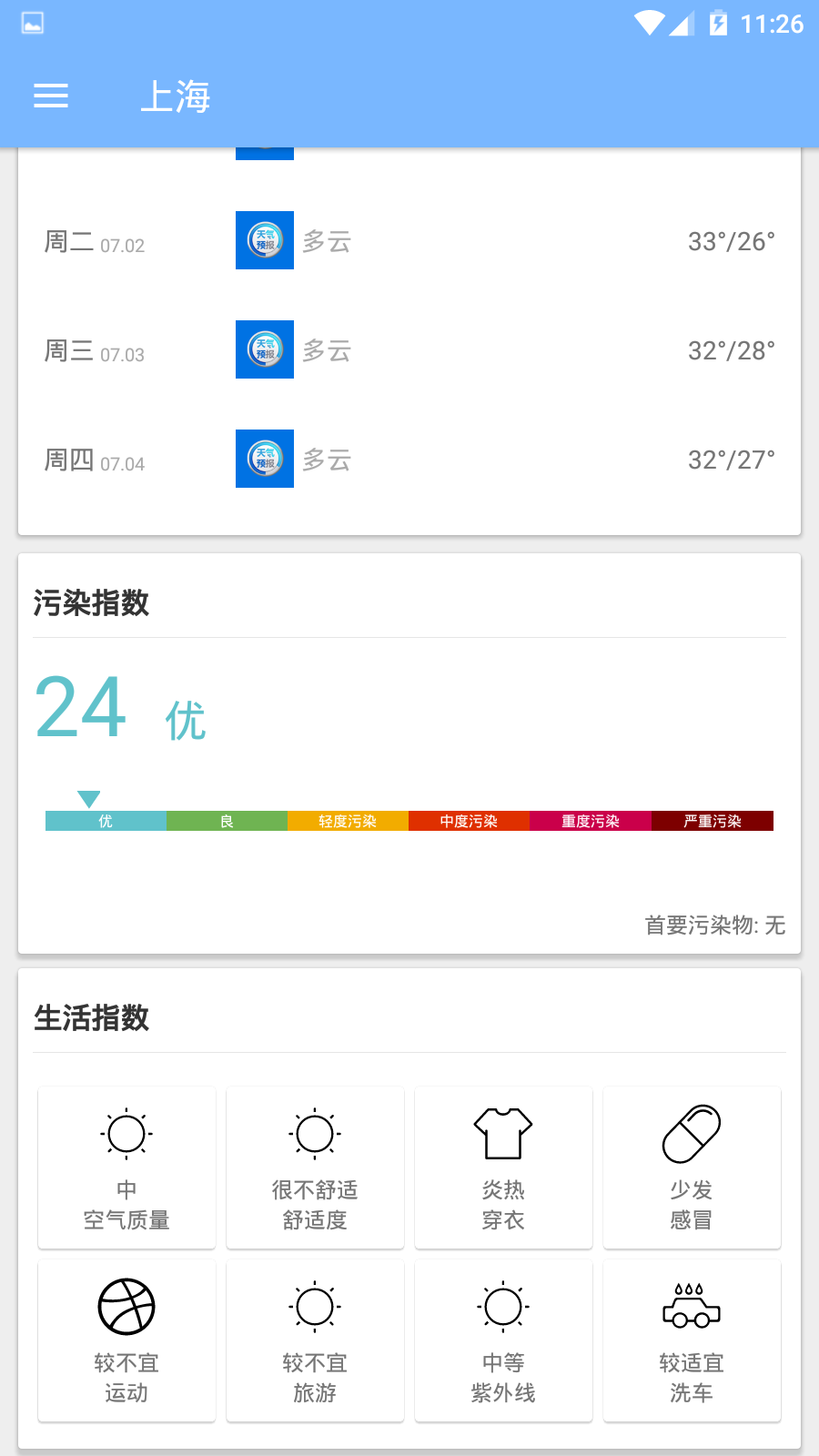The width and height of the screenshot is (819, 1456).
Task: Tap the cloudy weather icon for 周二
Action: click(264, 240)
